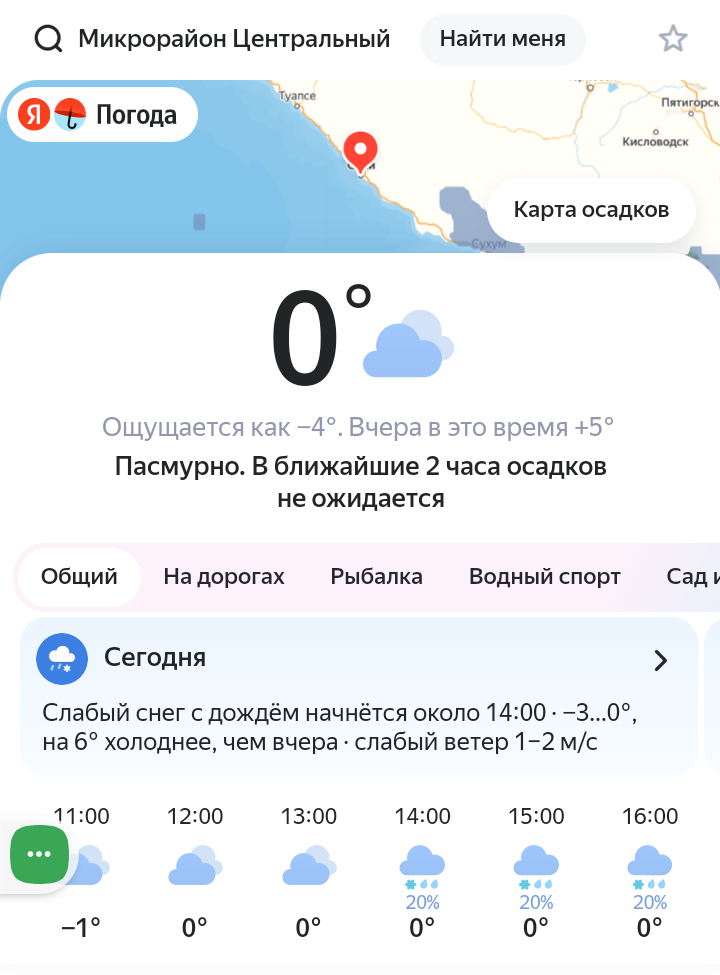Select the cloud icon under 12:00
Image resolution: width=720 pixels, height=975 pixels.
point(195,866)
